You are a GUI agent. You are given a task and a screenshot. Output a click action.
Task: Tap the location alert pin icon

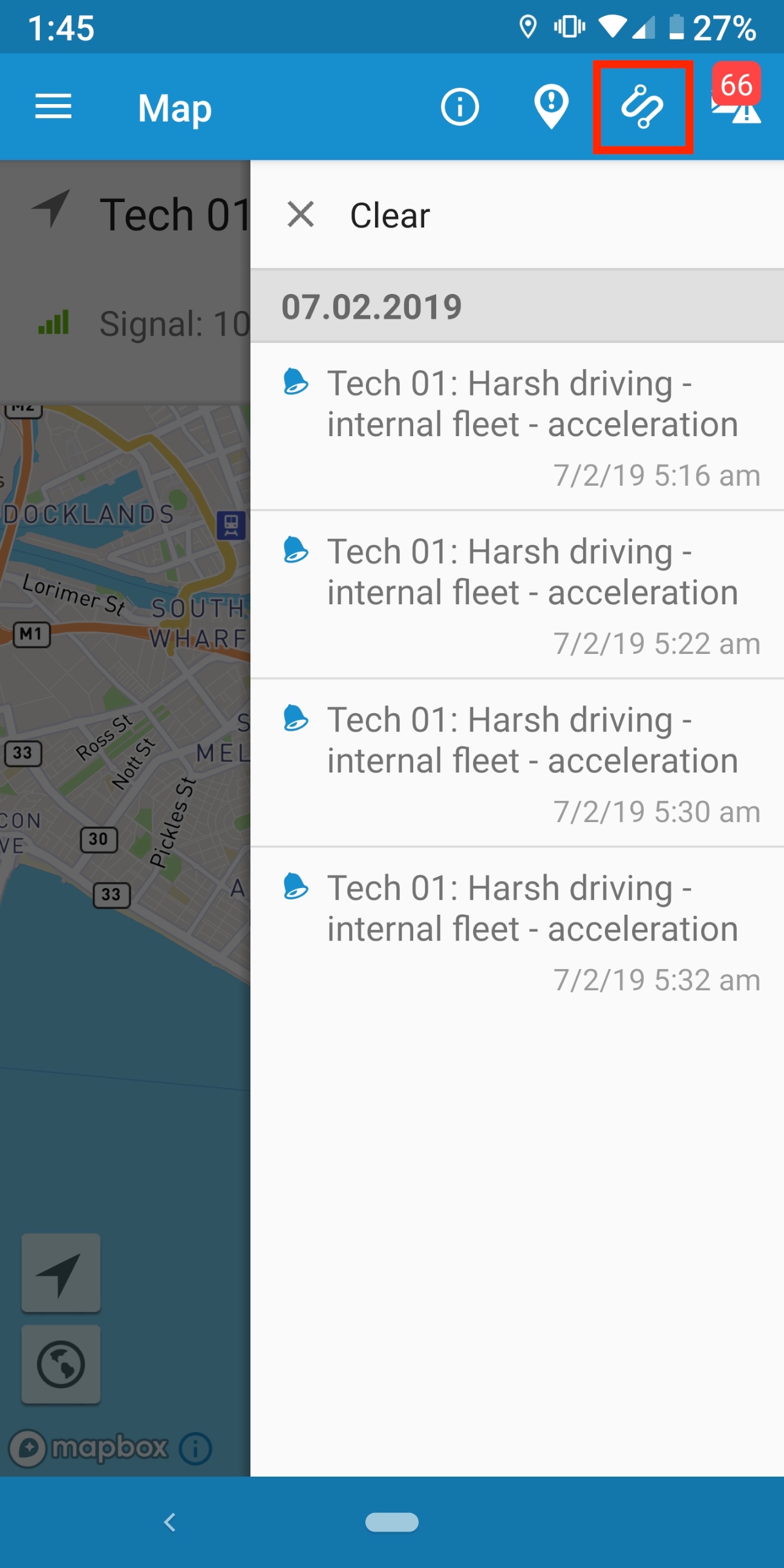tap(551, 107)
